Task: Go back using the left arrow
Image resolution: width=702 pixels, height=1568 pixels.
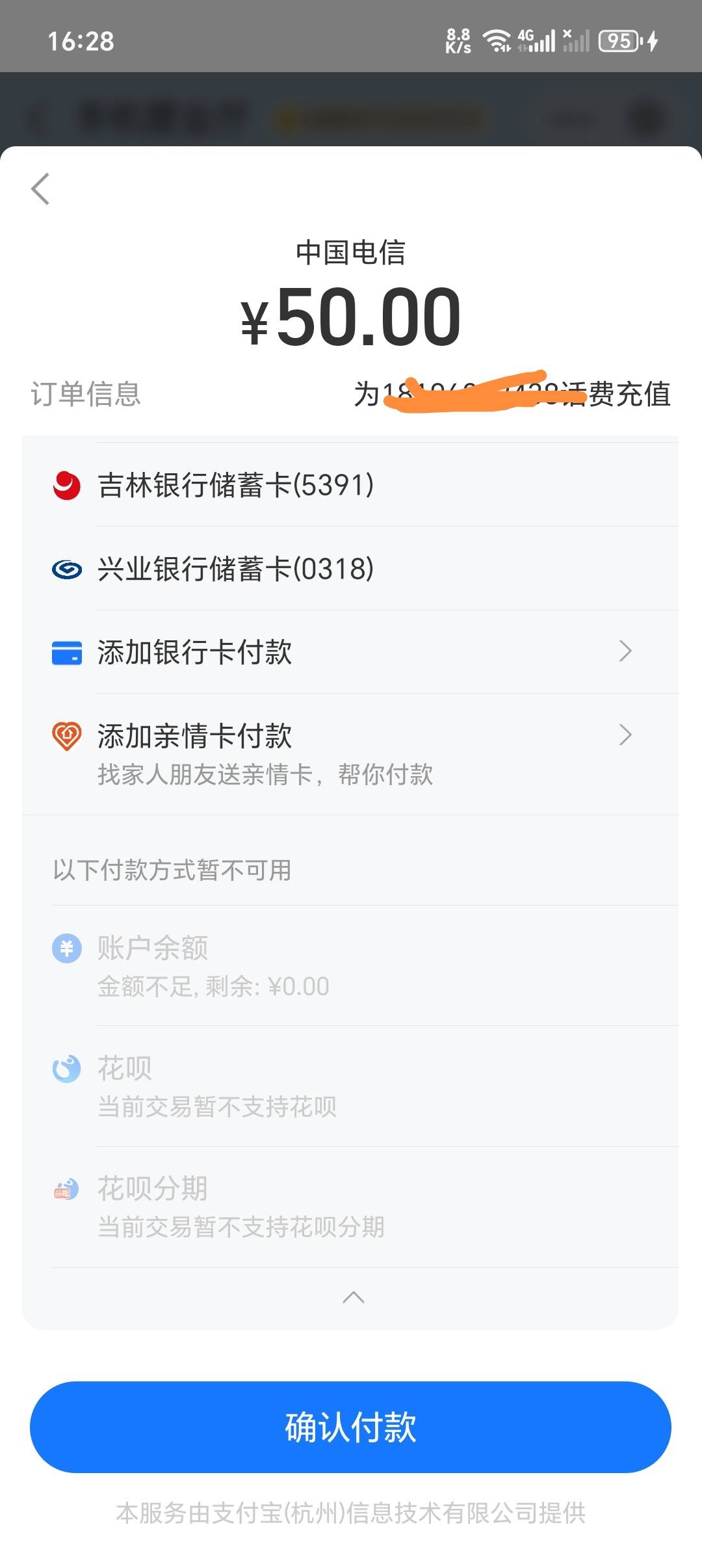Action: point(40,189)
